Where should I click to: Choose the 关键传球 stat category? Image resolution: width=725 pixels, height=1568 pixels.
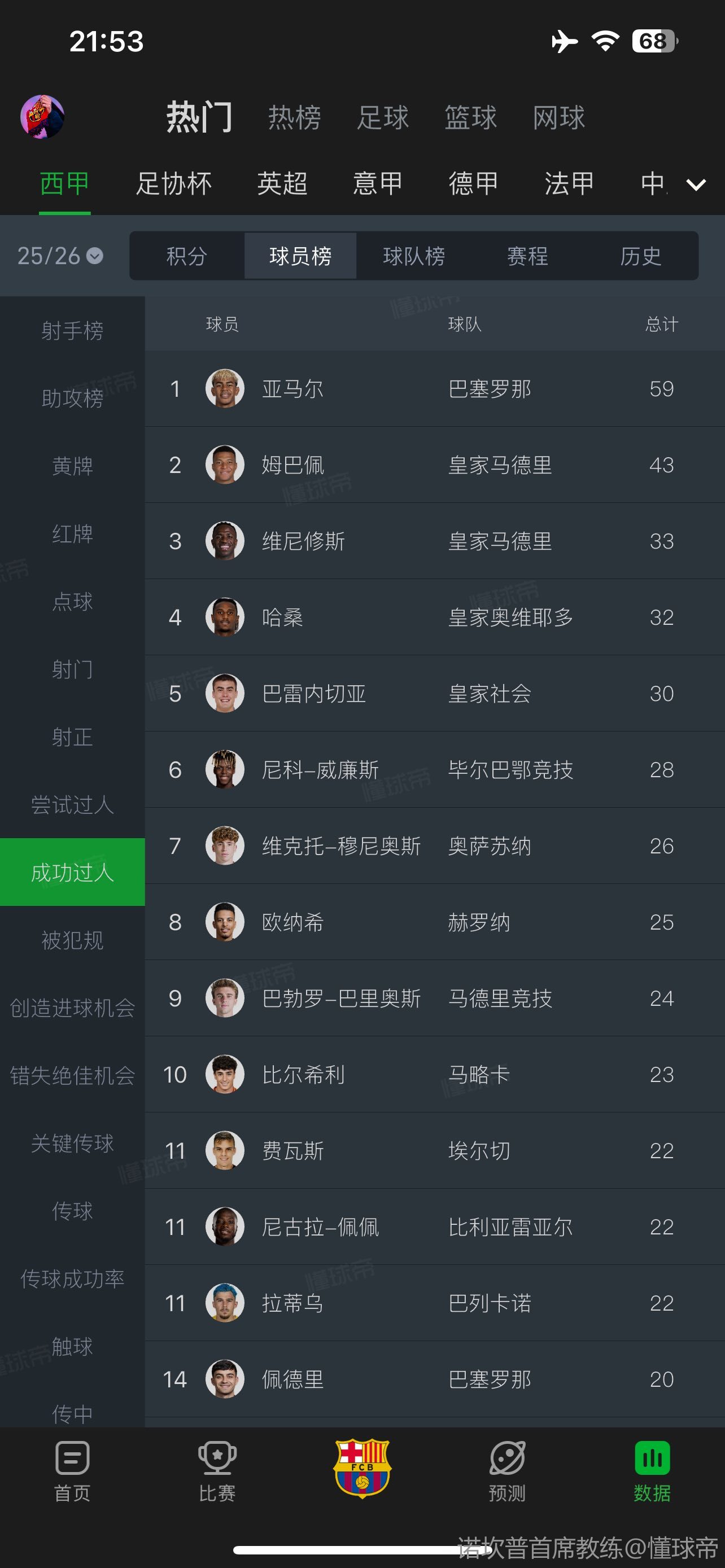pyautogui.click(x=72, y=1143)
